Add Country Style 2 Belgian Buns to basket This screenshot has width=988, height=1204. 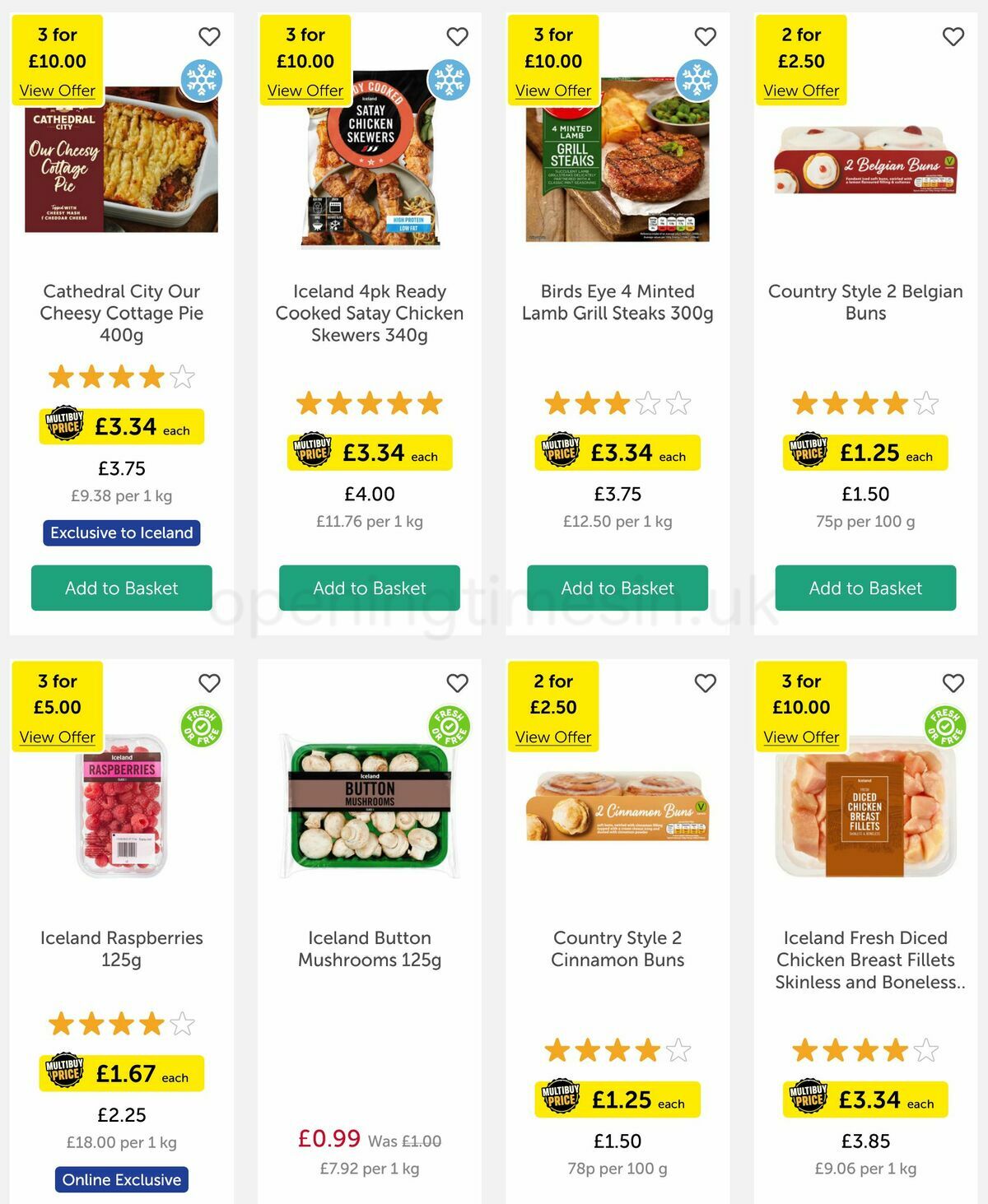[x=863, y=588]
